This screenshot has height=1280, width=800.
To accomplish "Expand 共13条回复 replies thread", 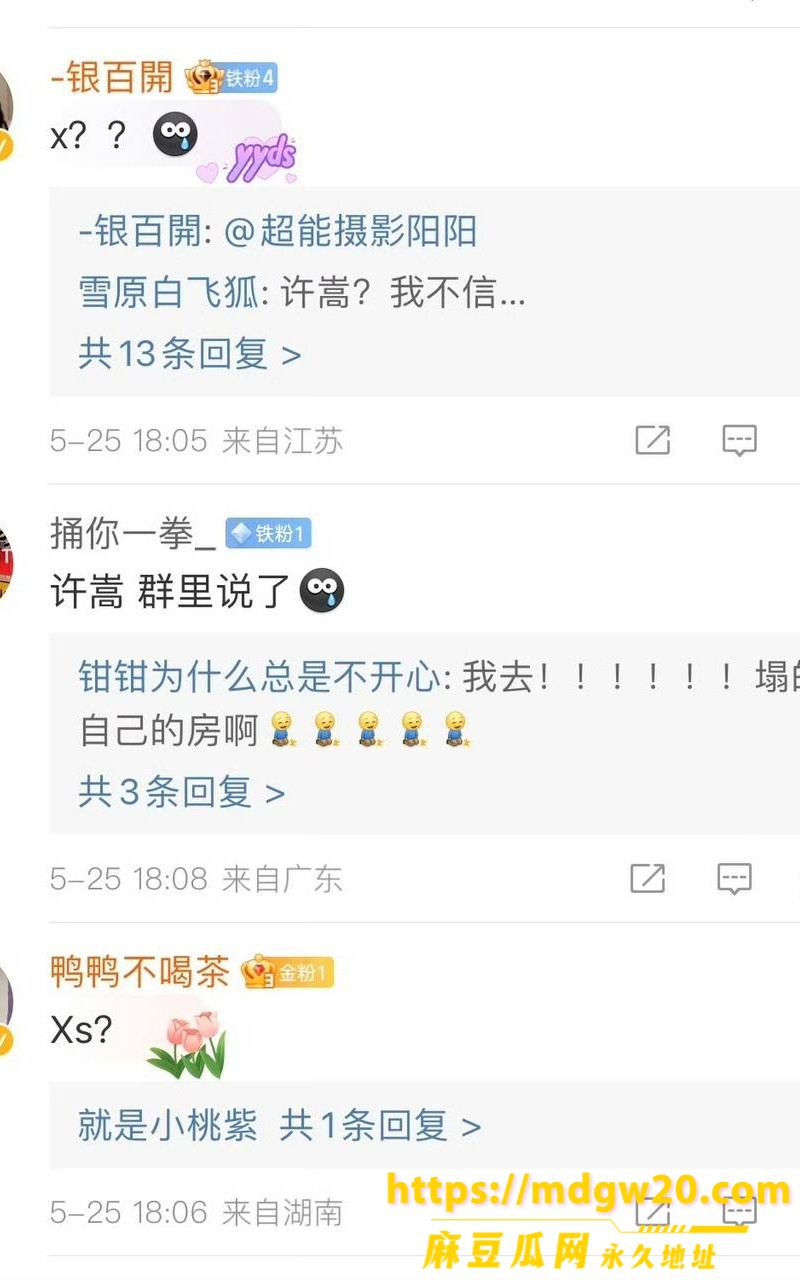I will (x=190, y=353).
